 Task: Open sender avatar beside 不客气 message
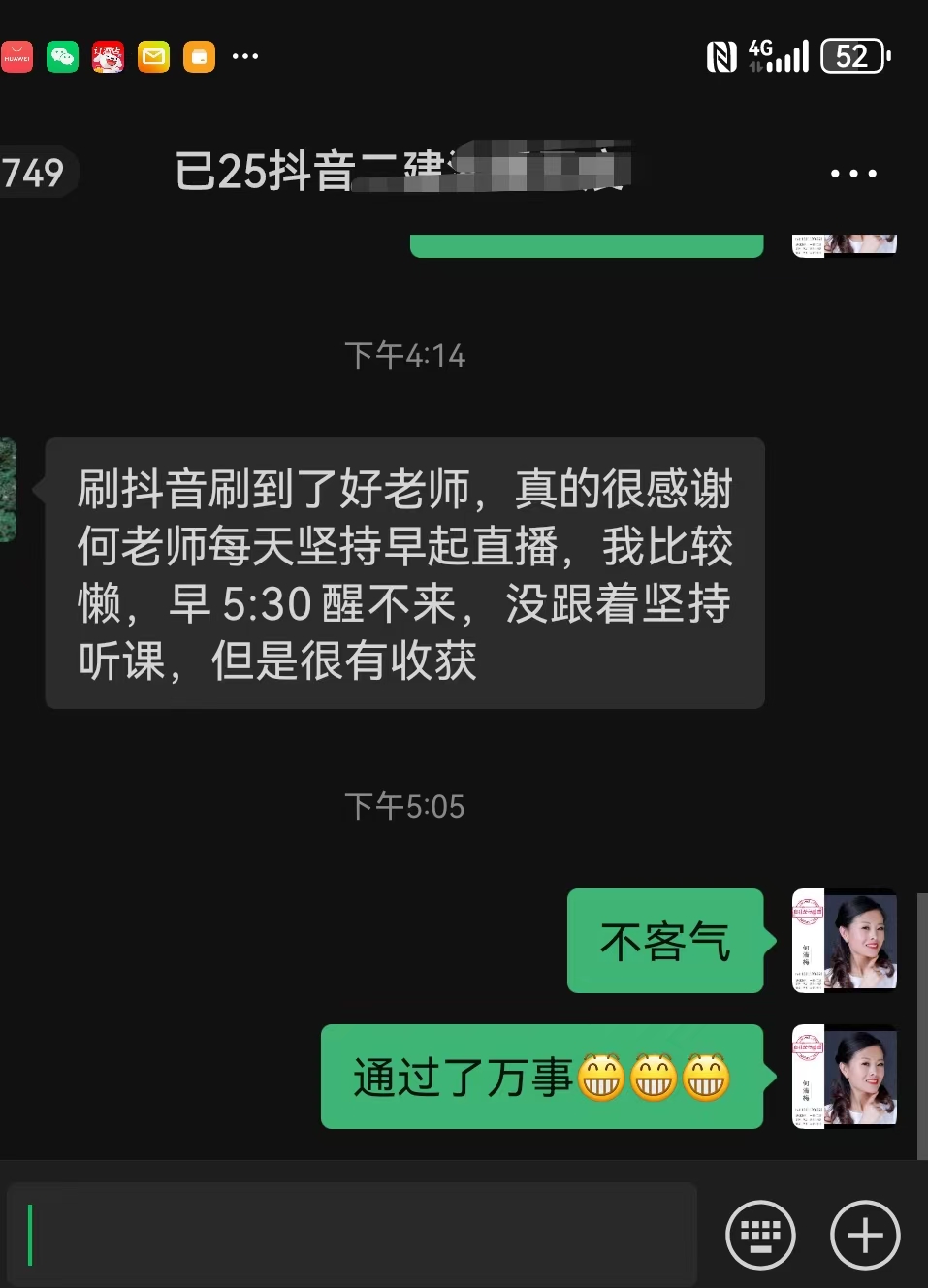845,940
